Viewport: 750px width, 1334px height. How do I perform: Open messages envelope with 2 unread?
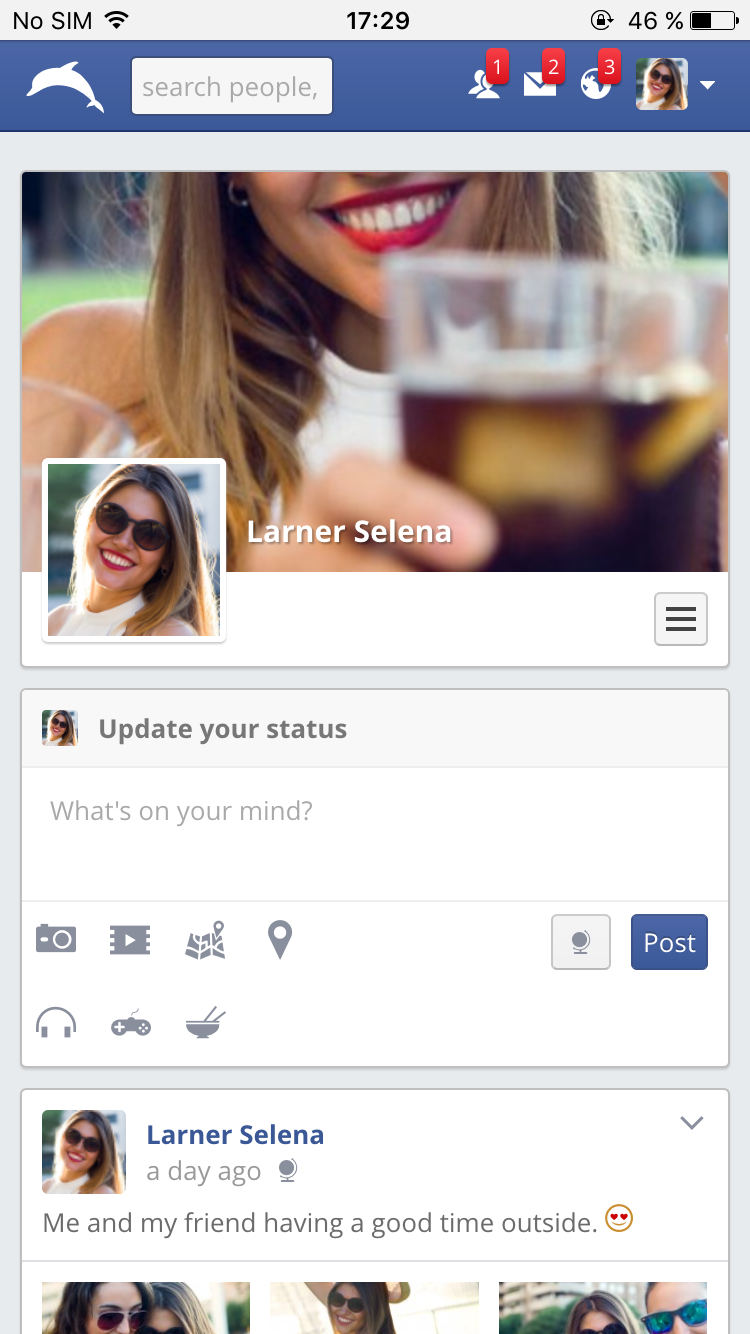click(x=540, y=85)
